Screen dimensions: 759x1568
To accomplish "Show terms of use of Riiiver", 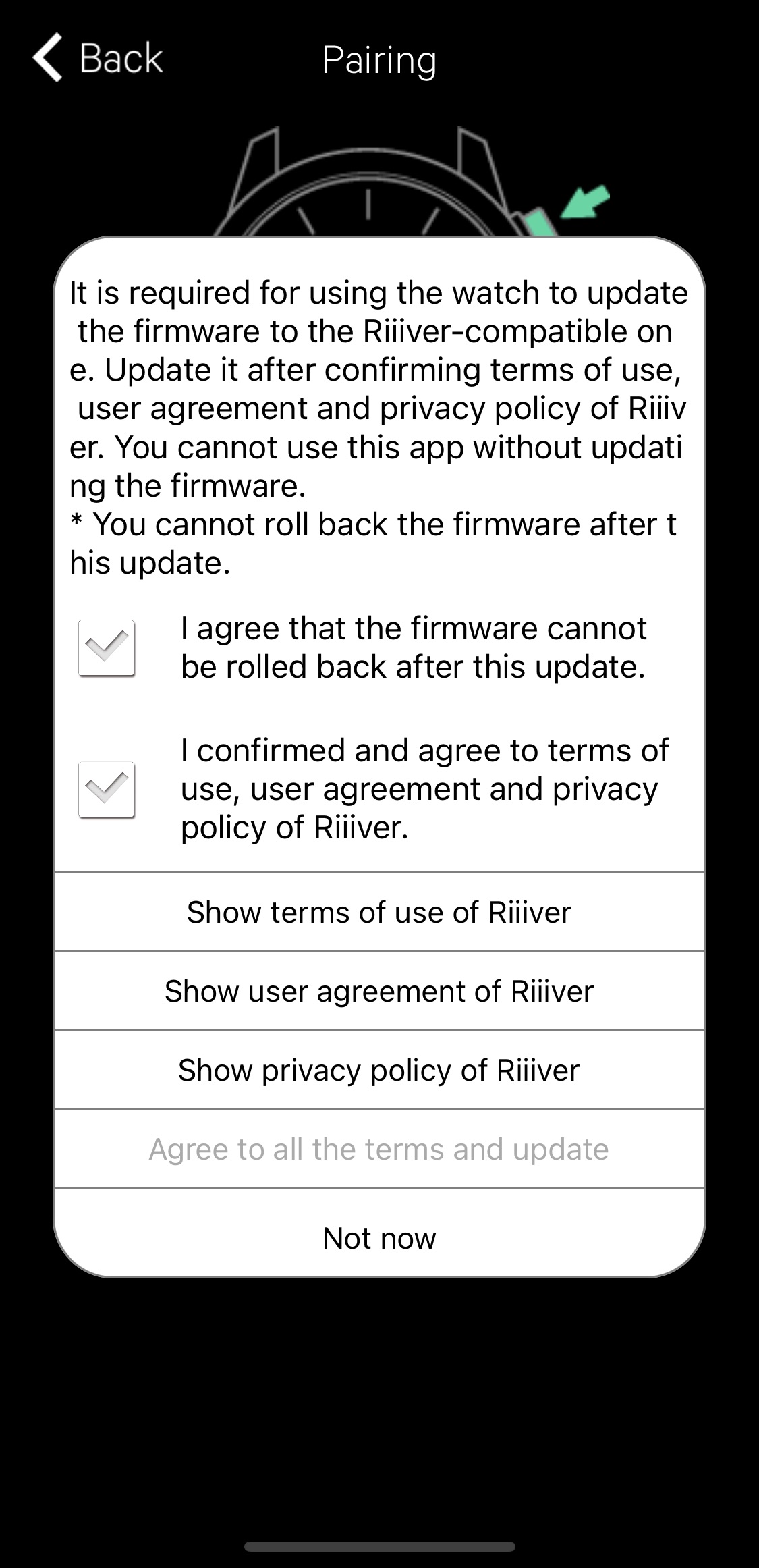I will (x=379, y=913).
